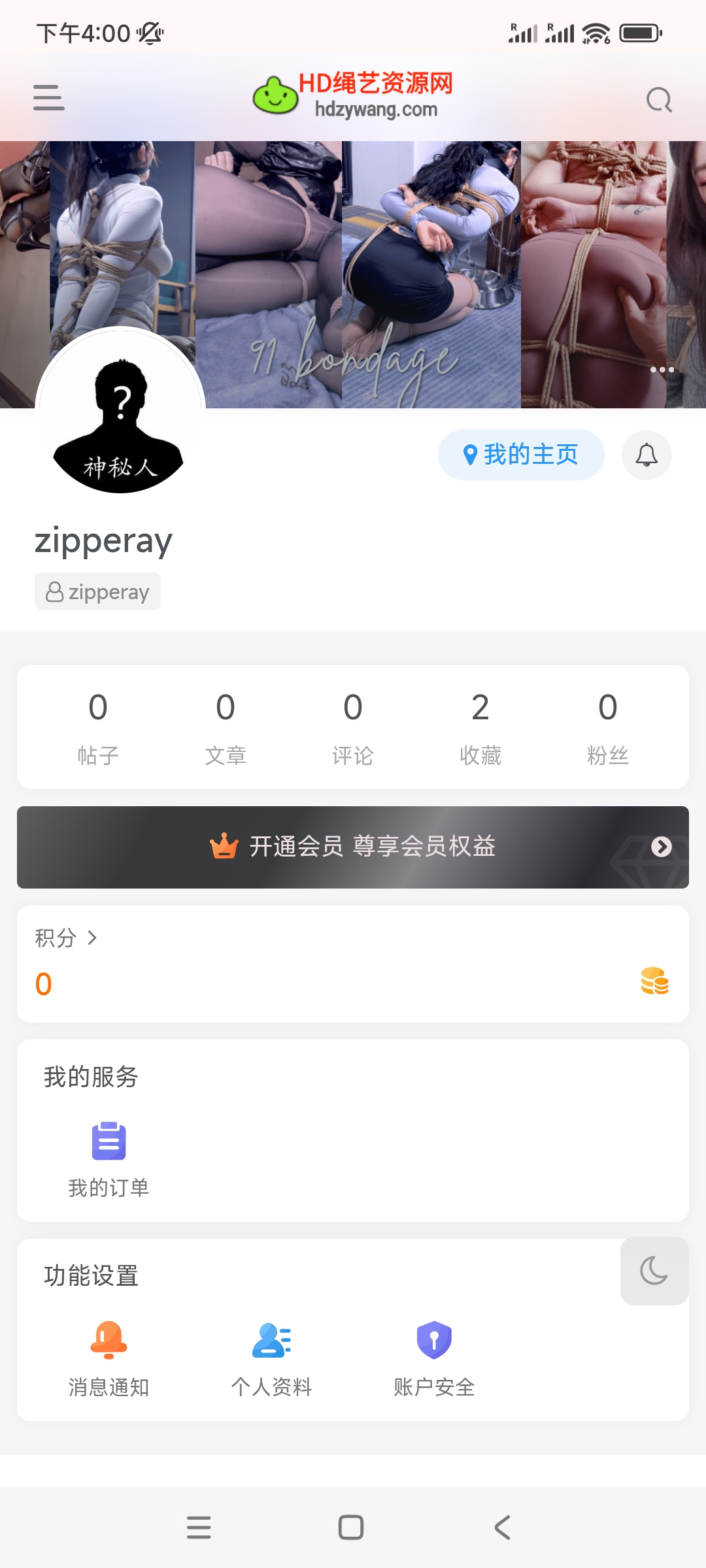Open my 收藏 favorites
Screen dimensions: 706x1568
tap(480, 727)
